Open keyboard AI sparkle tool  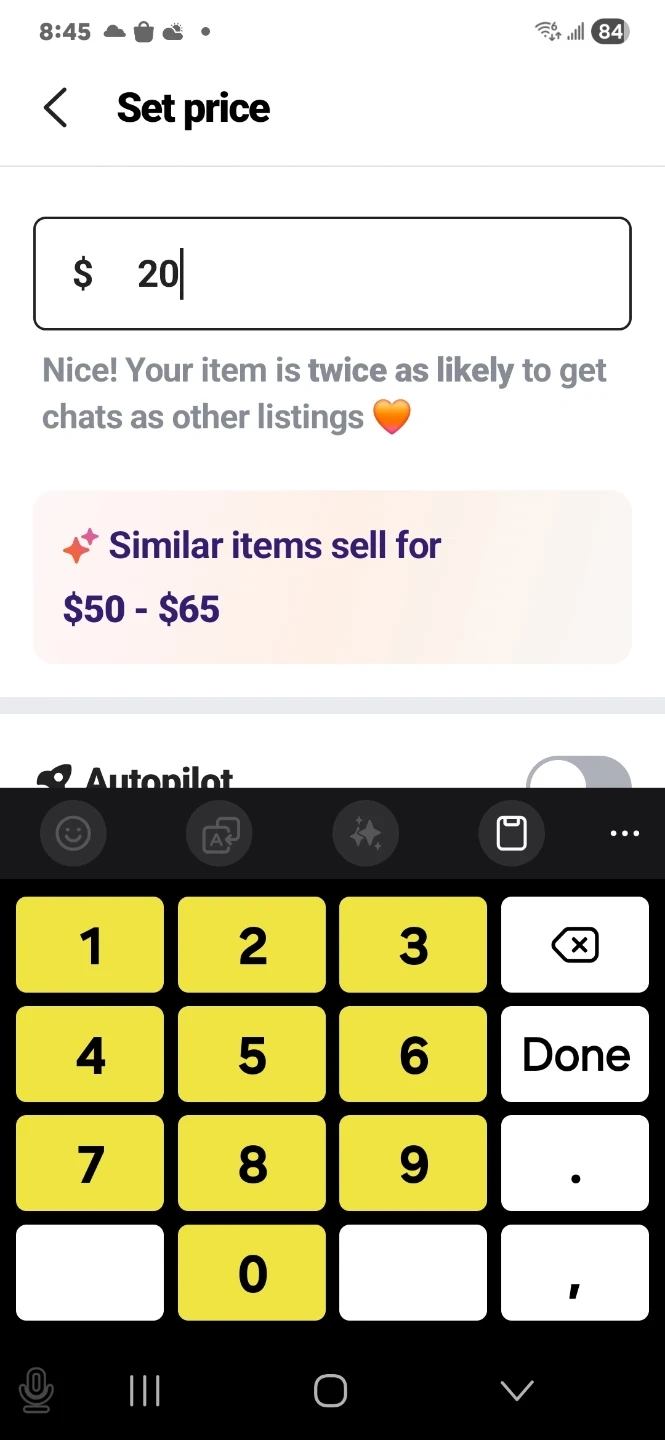[x=365, y=833]
